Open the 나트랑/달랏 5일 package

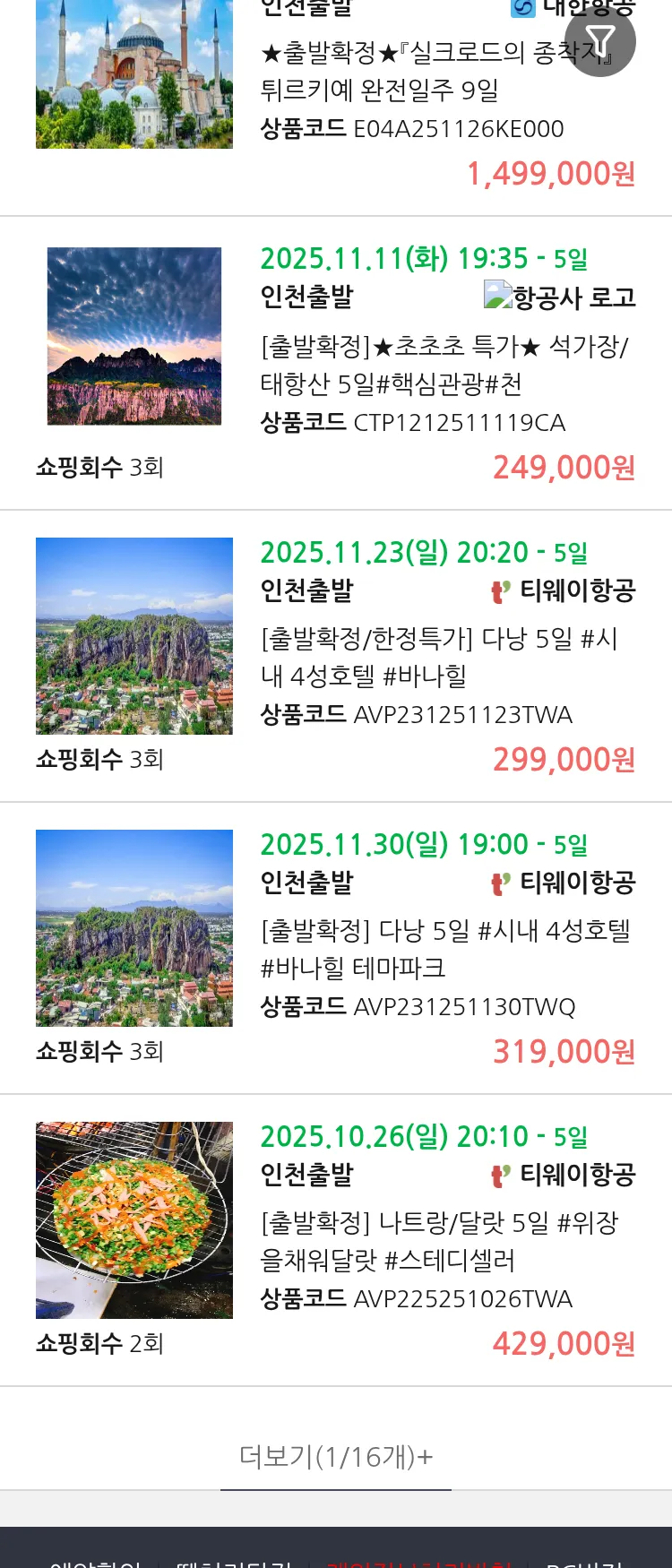(439, 1241)
